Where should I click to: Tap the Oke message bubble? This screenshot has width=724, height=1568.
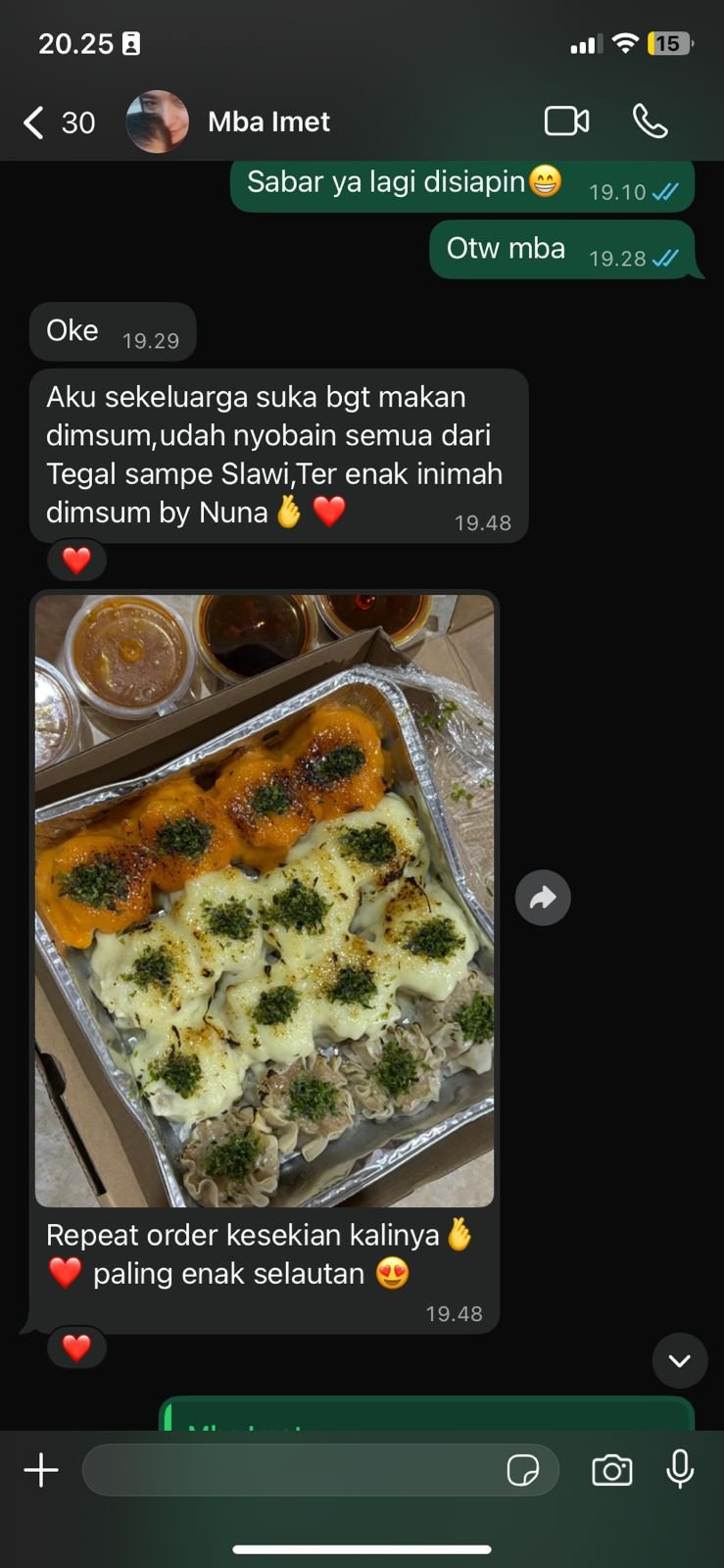(112, 331)
